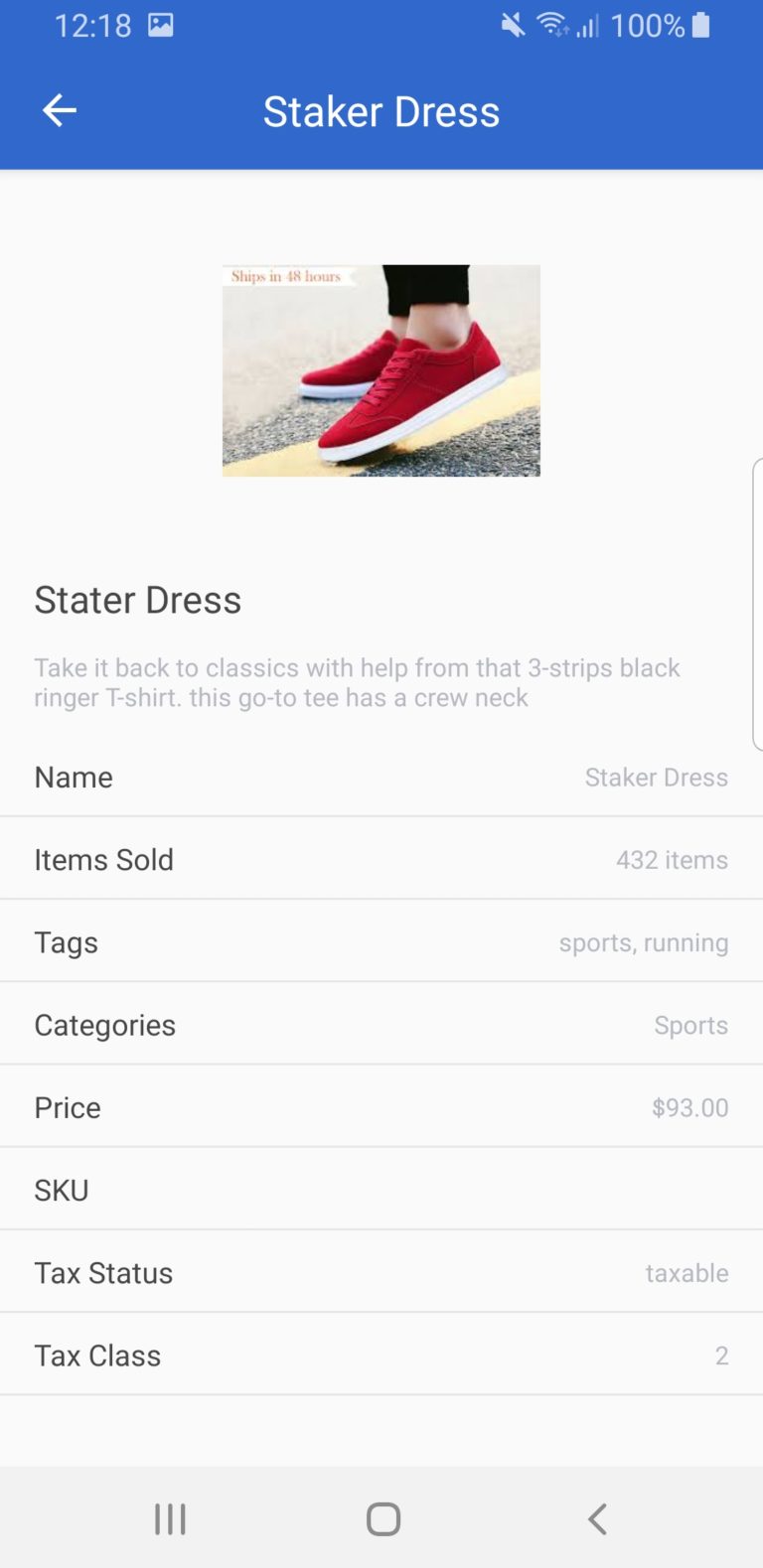Open the Tags row showing sports, running
Screen dimensions: 763x1568
coord(381,942)
